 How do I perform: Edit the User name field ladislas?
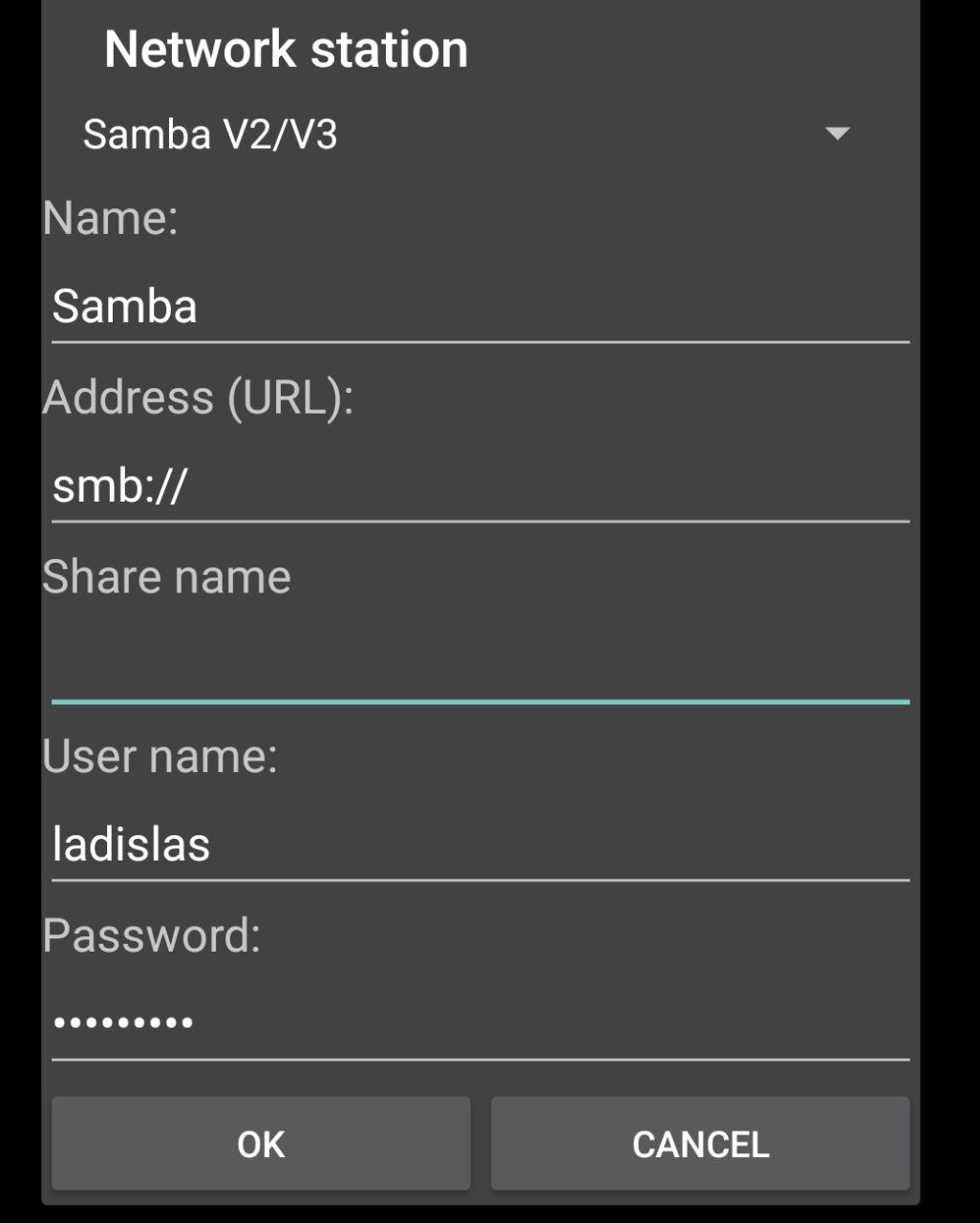(x=479, y=845)
